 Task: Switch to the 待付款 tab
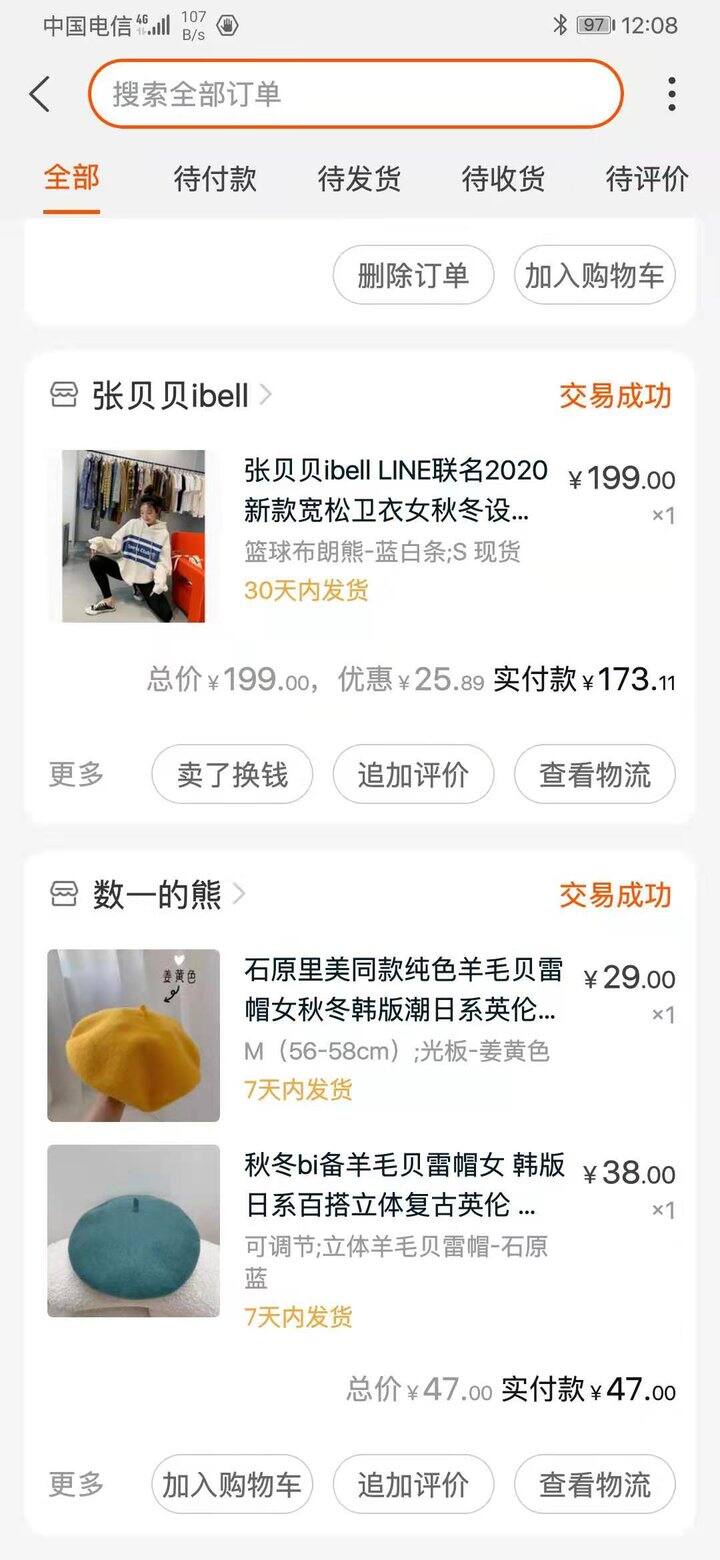[x=215, y=179]
